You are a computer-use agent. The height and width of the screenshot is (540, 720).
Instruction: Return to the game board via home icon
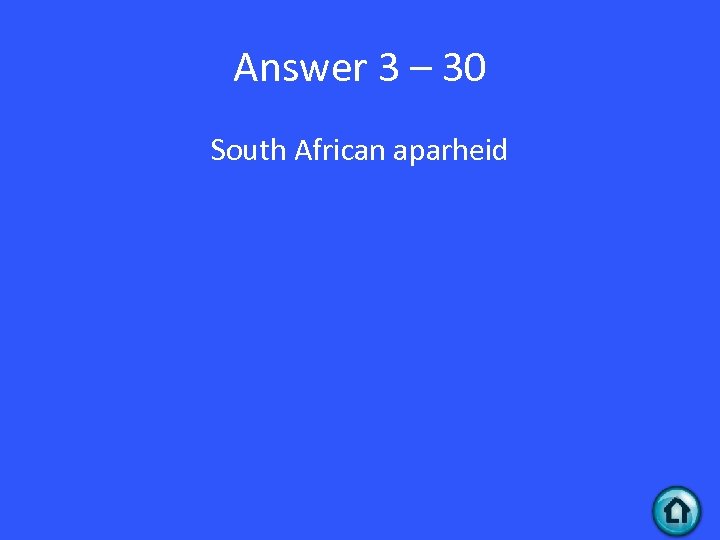tap(677, 511)
